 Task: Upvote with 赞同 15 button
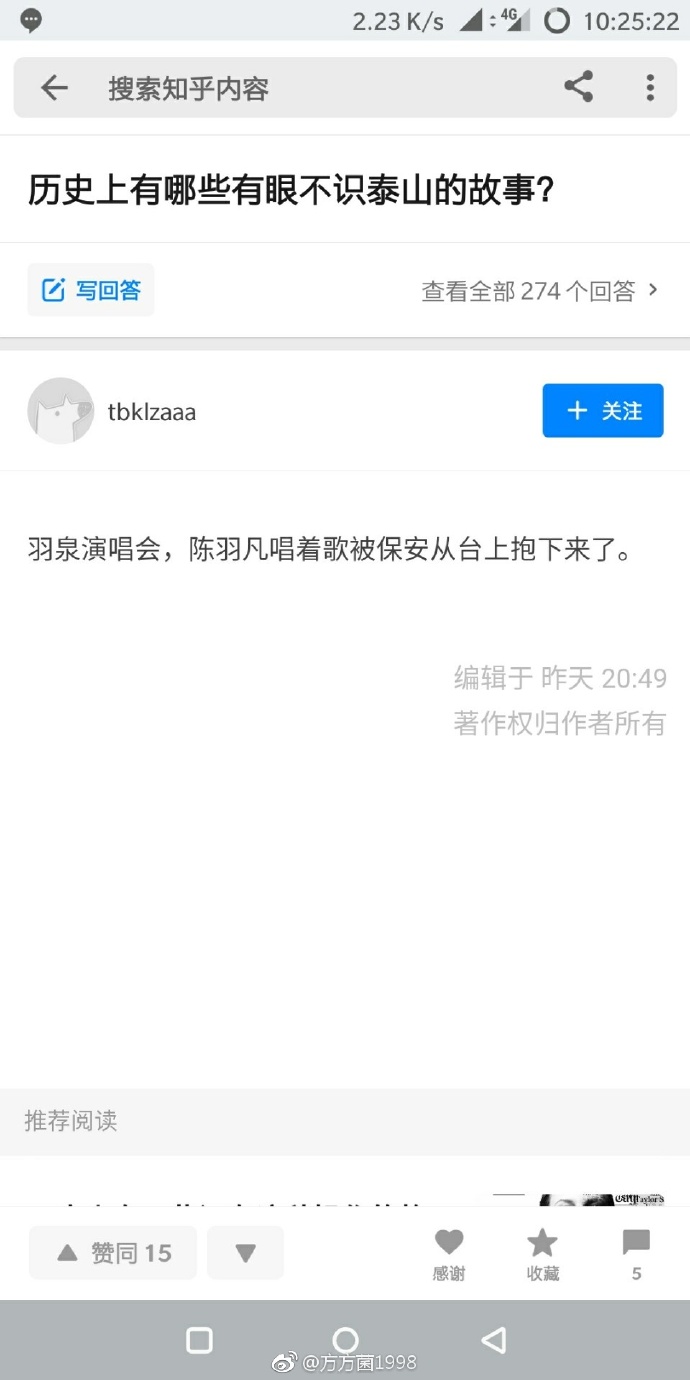pos(113,1253)
